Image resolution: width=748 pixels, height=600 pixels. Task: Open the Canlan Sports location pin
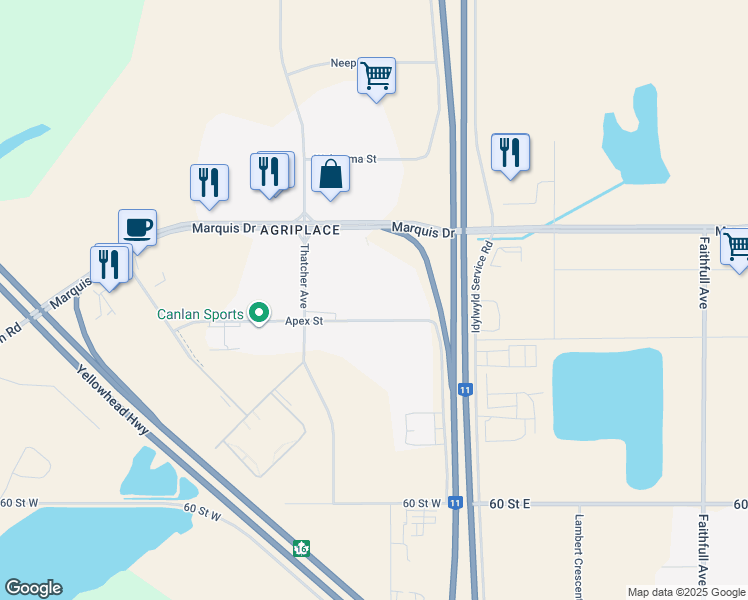pos(259,314)
